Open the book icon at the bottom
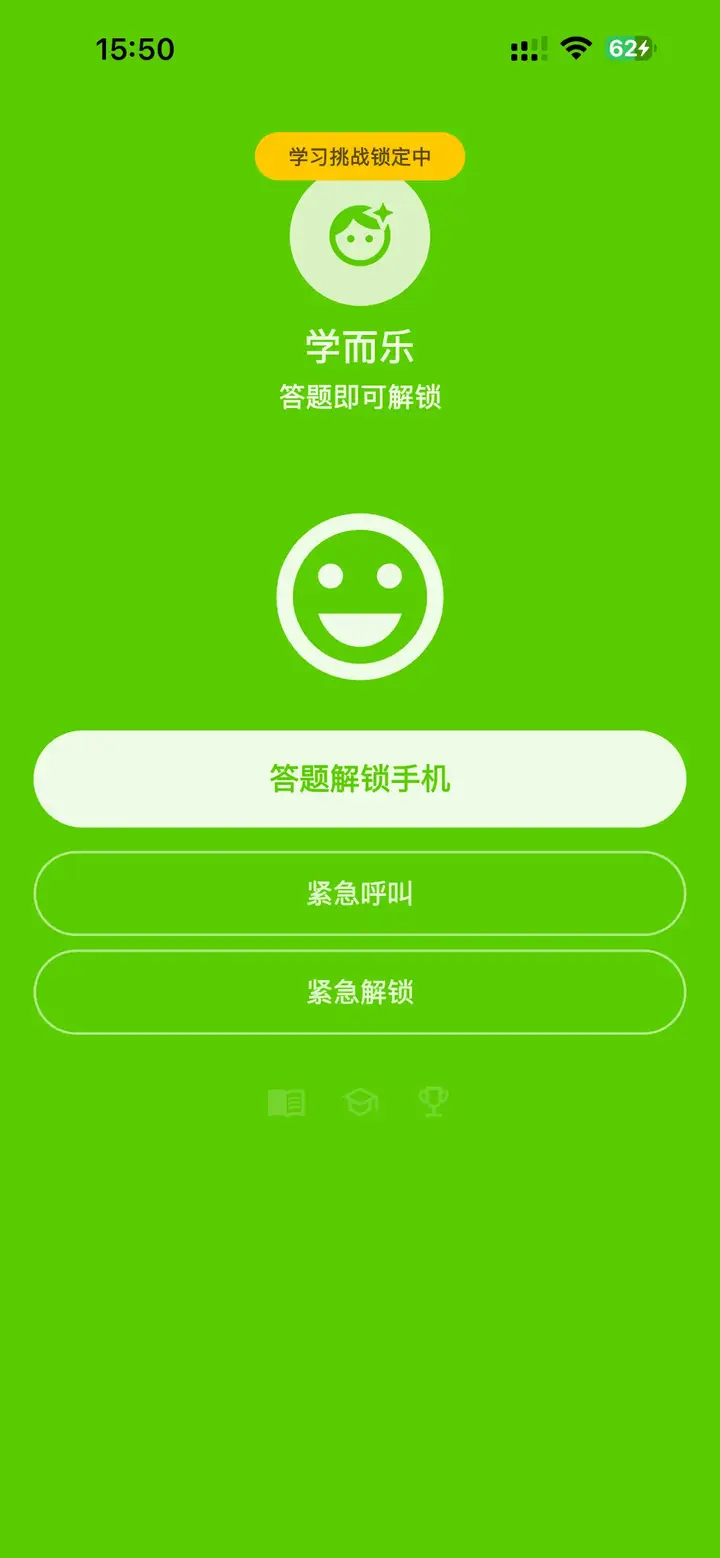 [286, 1102]
